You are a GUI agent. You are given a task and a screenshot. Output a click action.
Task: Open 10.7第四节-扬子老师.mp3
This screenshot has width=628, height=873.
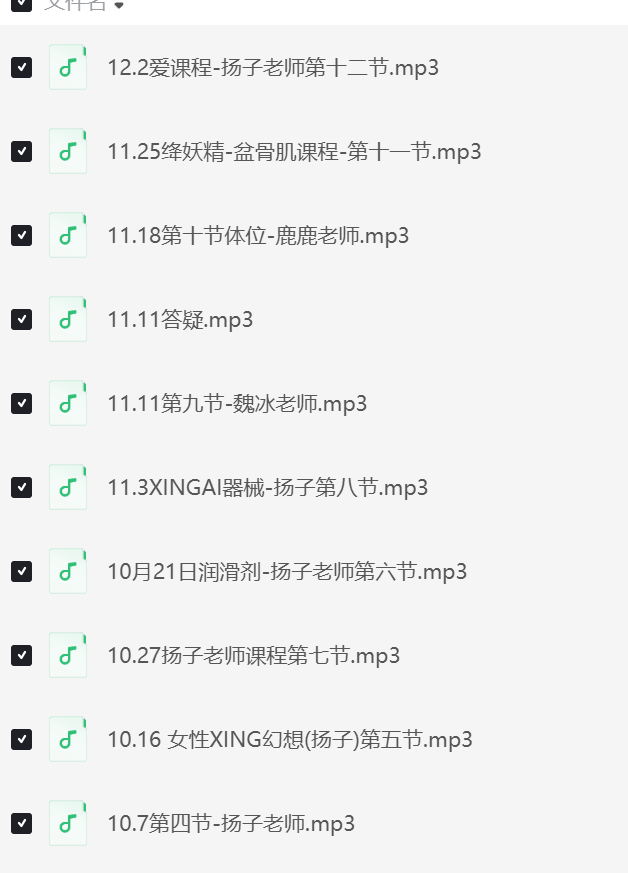(x=231, y=824)
